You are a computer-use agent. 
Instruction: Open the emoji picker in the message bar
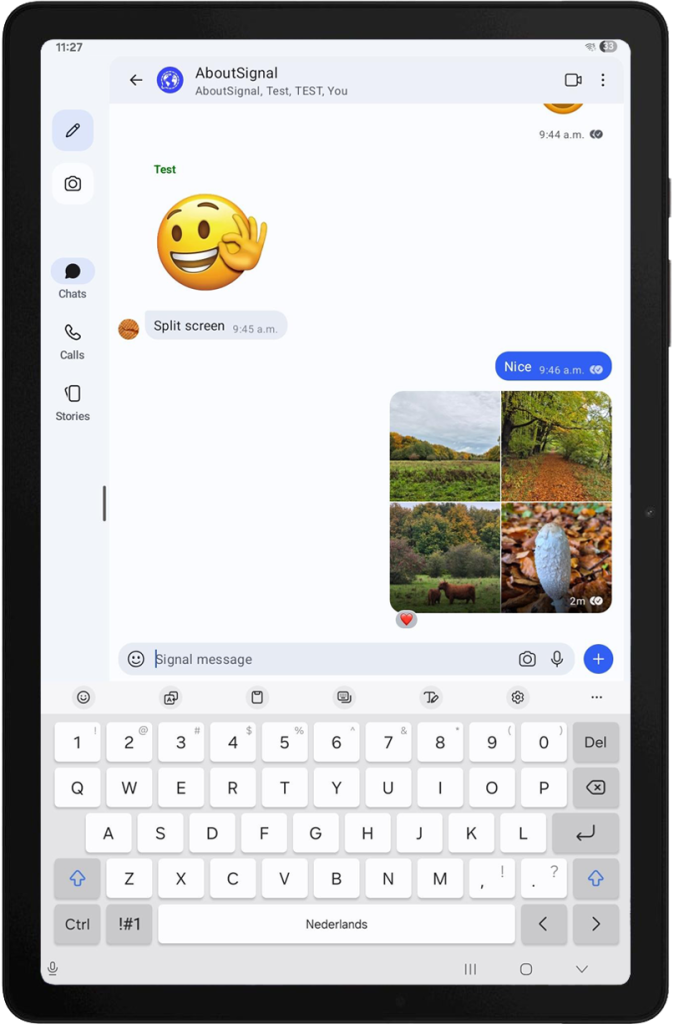click(x=136, y=659)
